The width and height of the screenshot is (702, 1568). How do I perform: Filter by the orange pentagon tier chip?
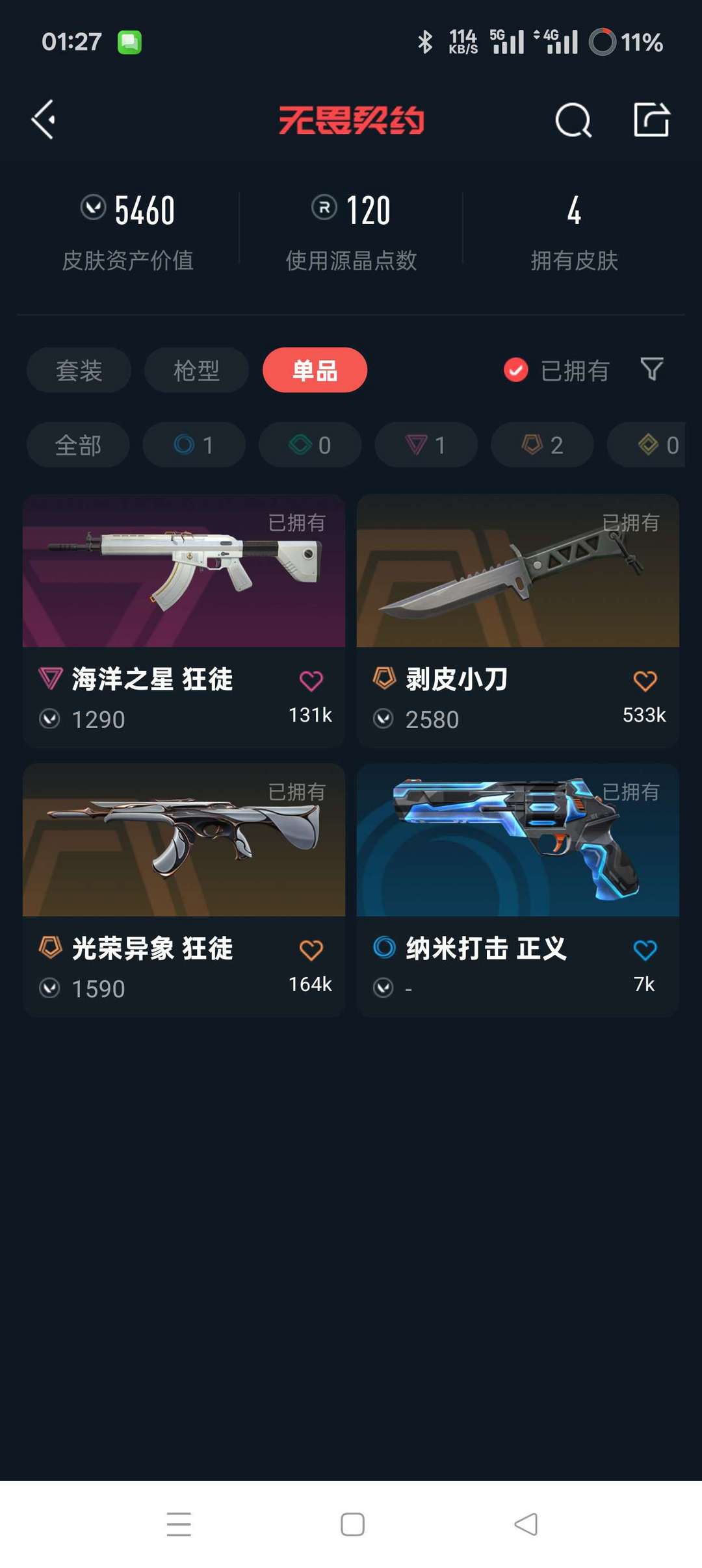pos(542,445)
